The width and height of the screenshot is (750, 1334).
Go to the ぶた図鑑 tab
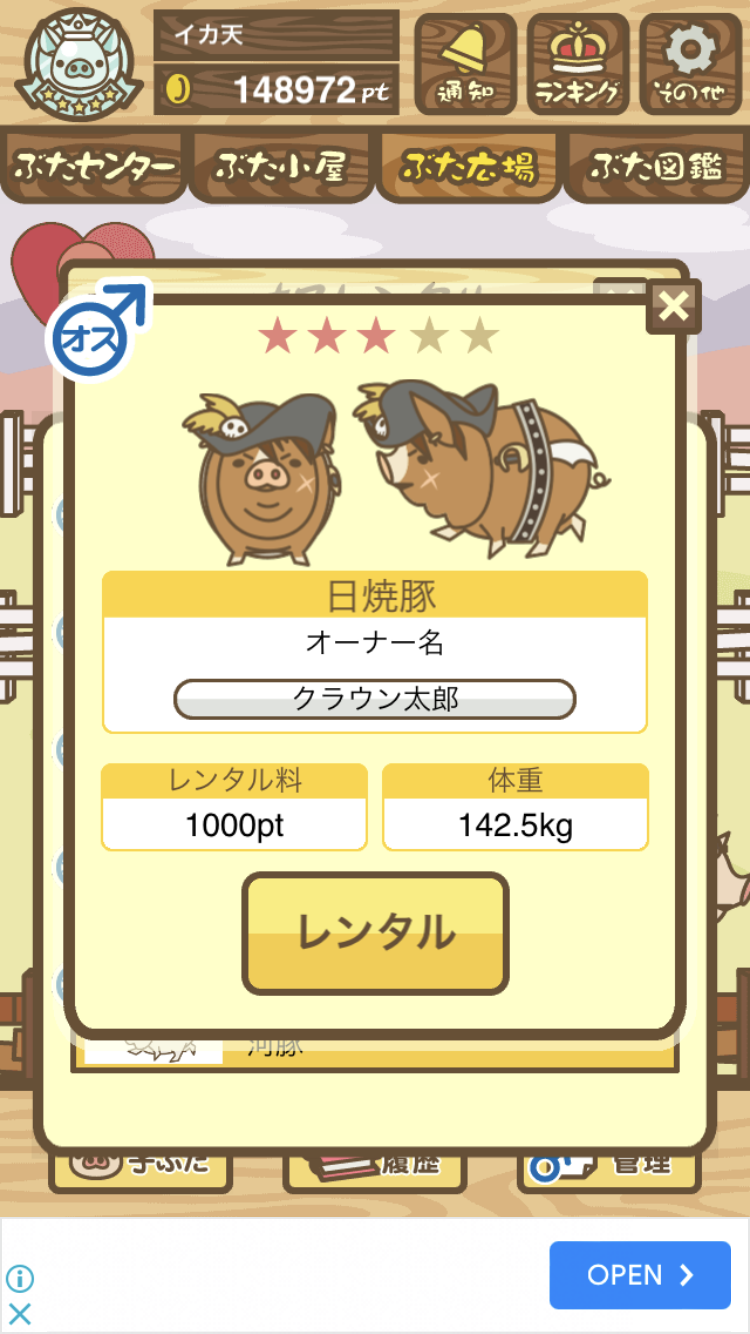656,167
